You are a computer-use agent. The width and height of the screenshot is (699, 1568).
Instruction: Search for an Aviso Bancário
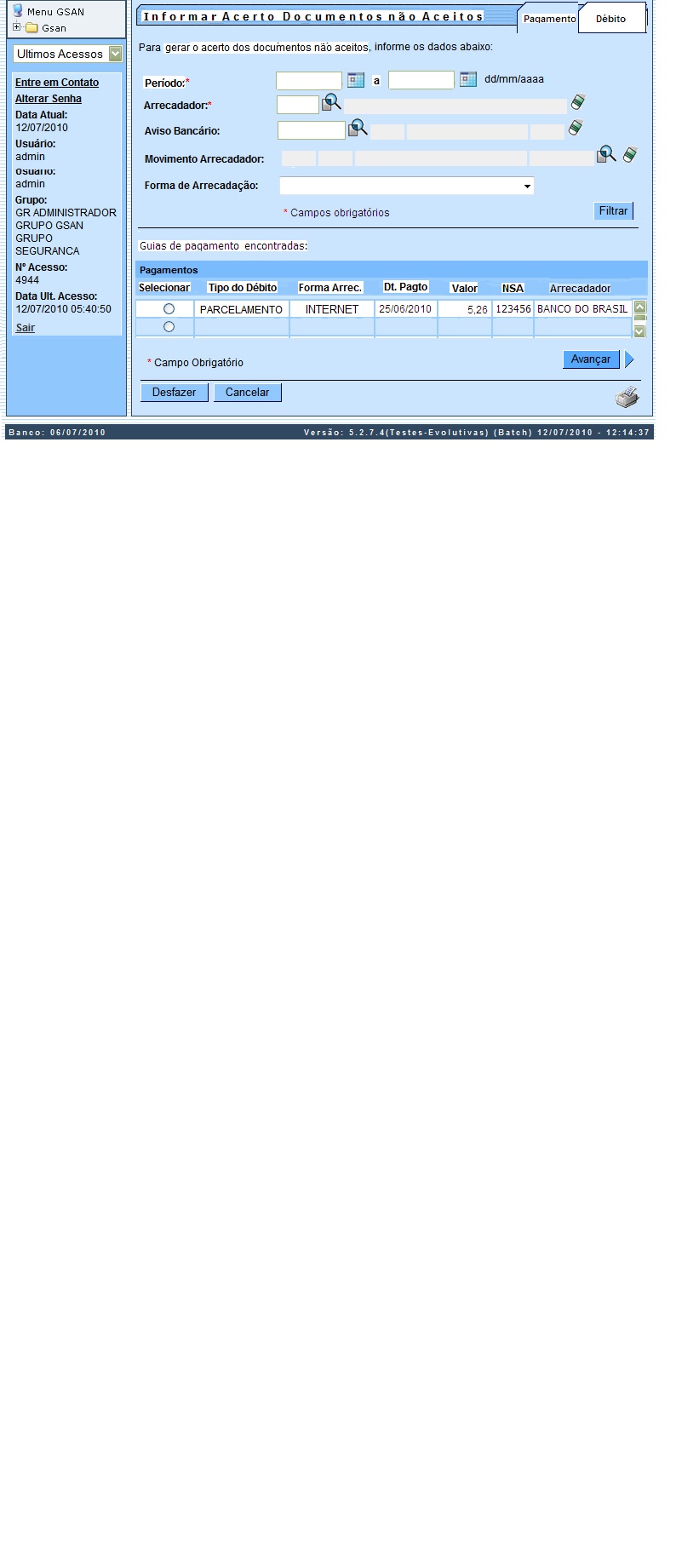[x=358, y=129]
